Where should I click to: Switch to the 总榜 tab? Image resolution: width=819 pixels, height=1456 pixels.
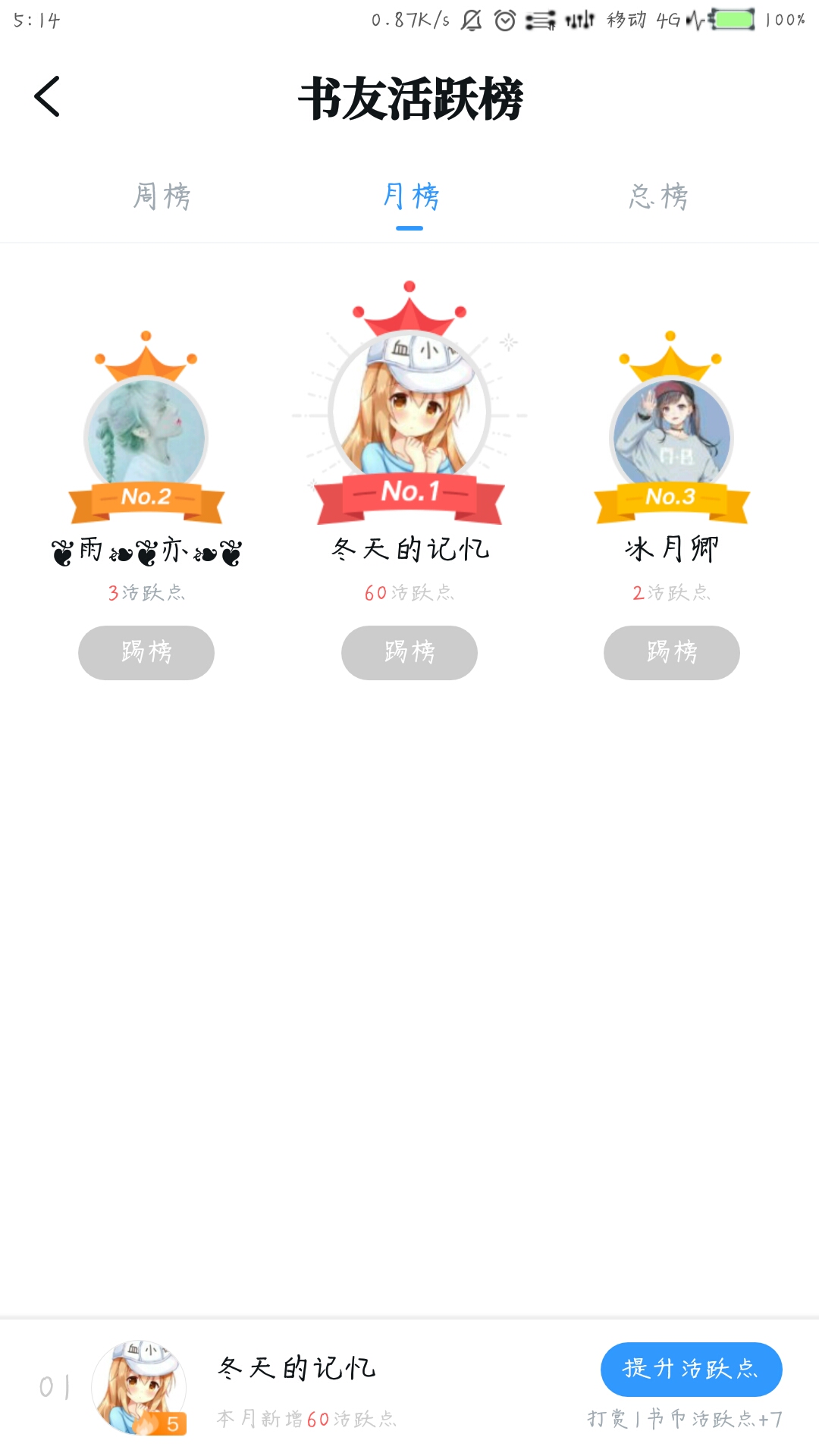[658, 196]
